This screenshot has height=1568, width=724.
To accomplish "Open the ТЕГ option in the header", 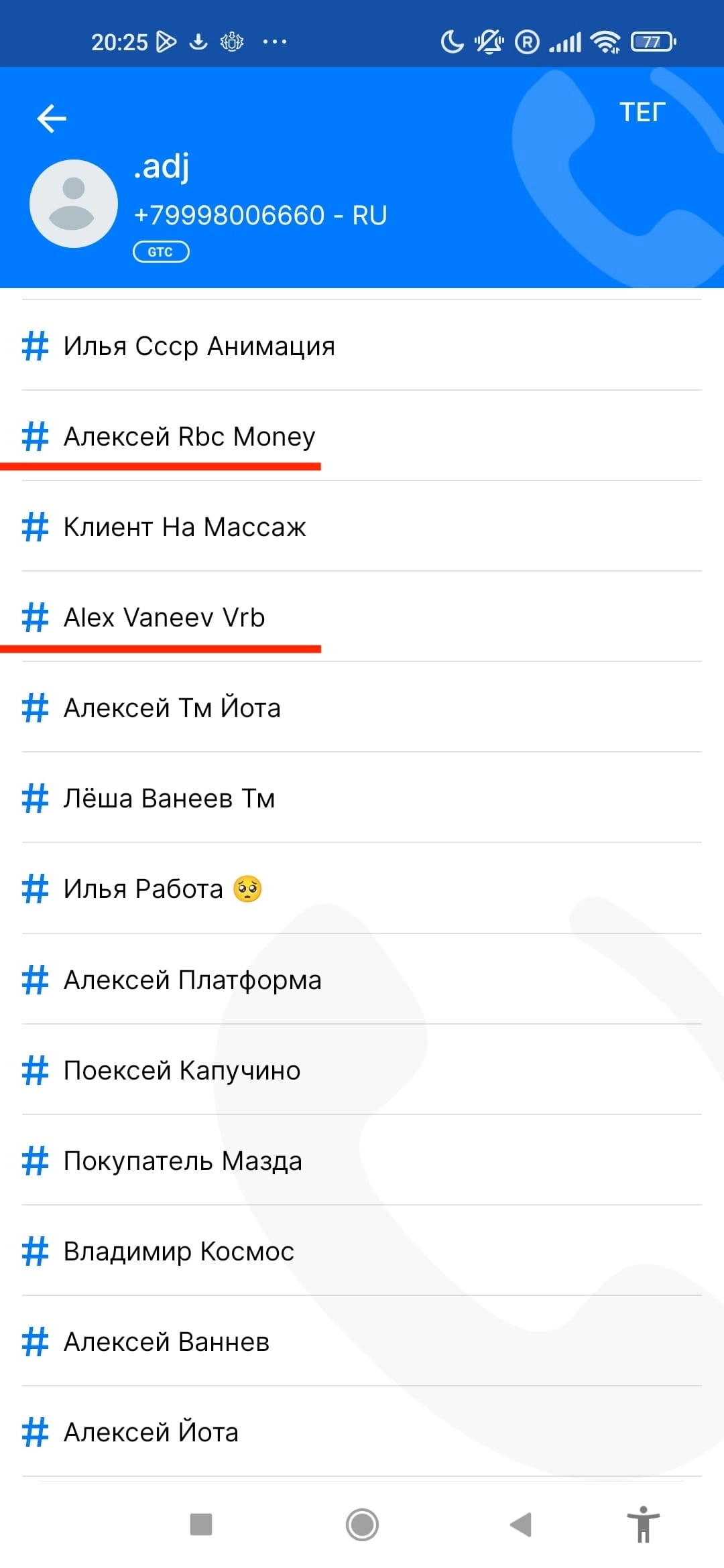I will (x=642, y=111).
